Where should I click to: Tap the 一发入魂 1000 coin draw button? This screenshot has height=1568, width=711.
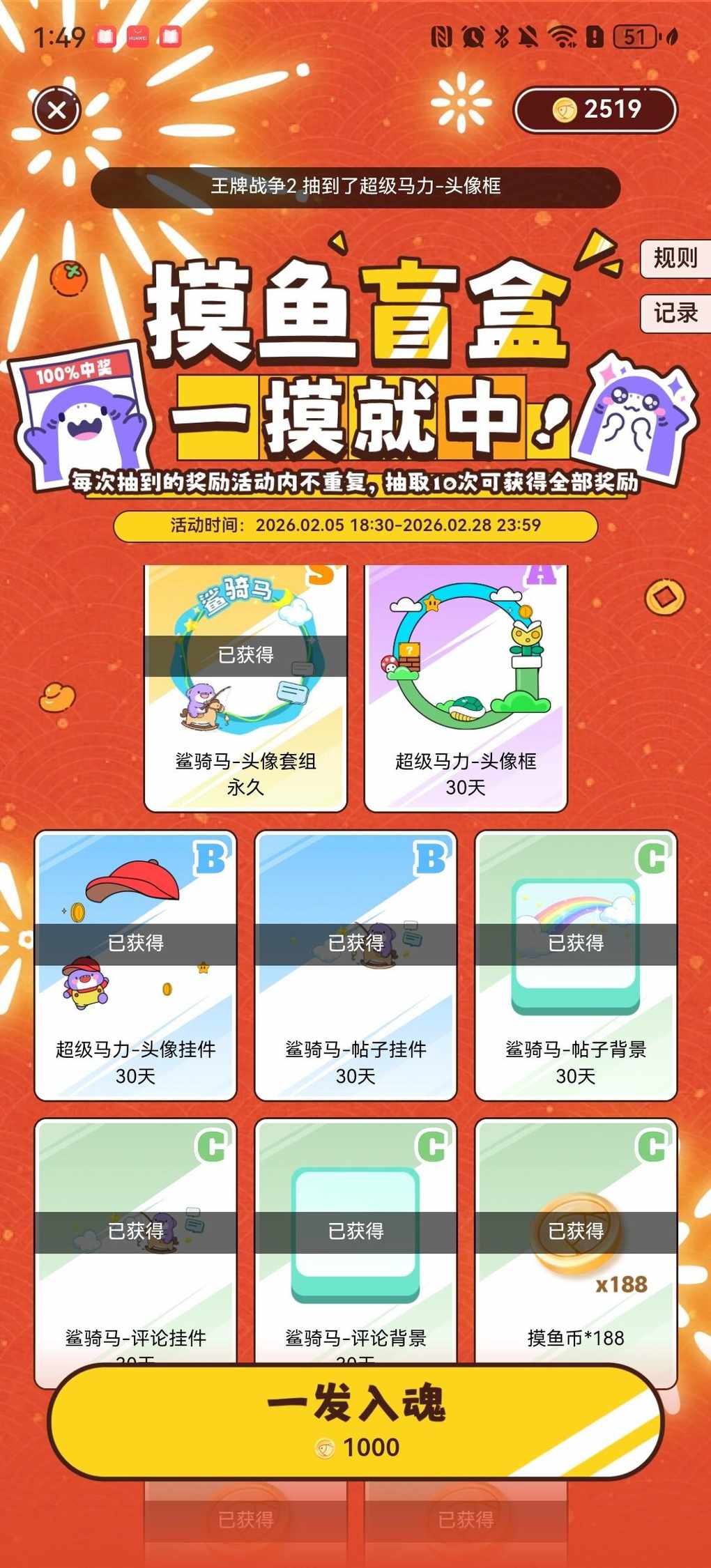pos(355,1422)
